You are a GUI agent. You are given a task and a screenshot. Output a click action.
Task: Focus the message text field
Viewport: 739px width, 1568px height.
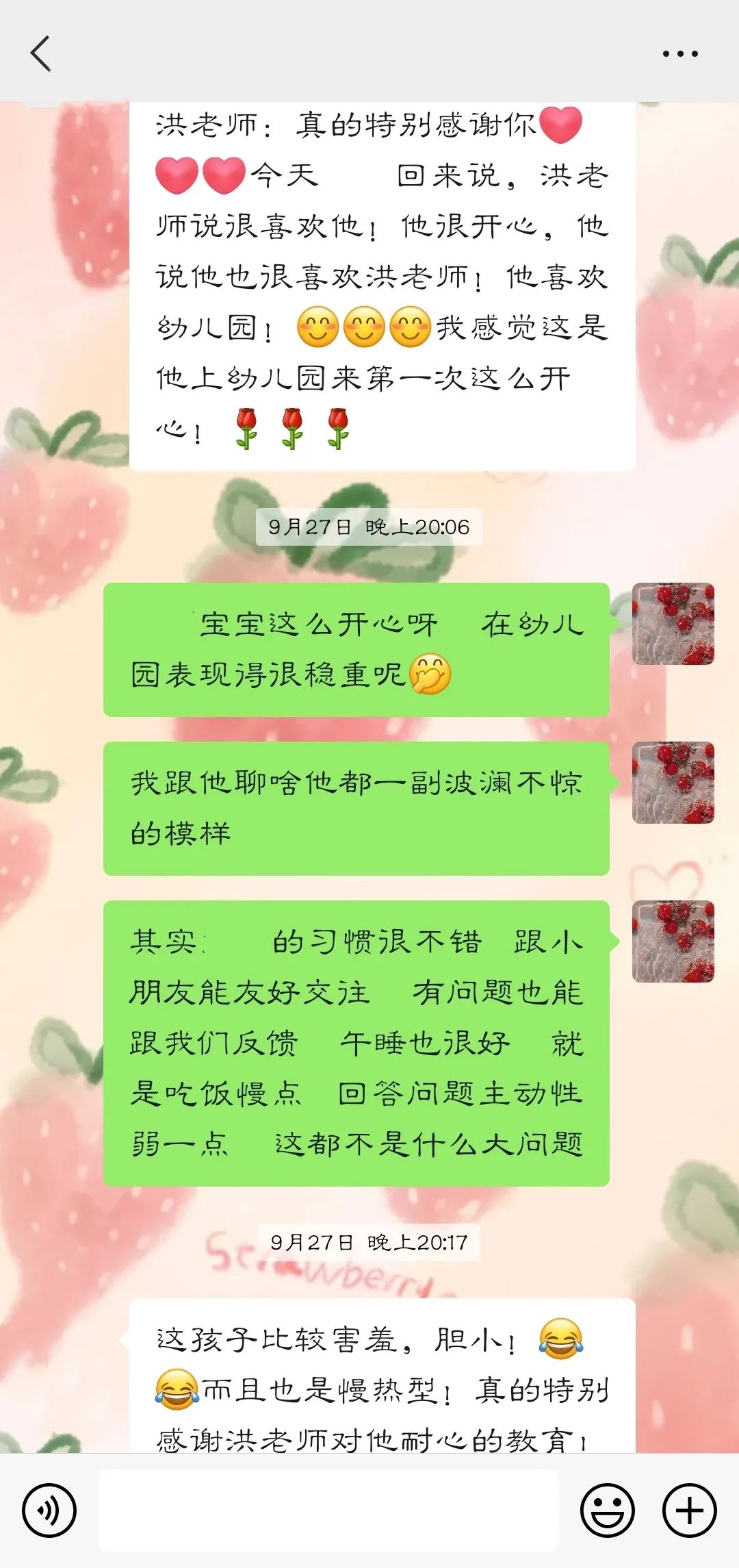click(328, 1510)
